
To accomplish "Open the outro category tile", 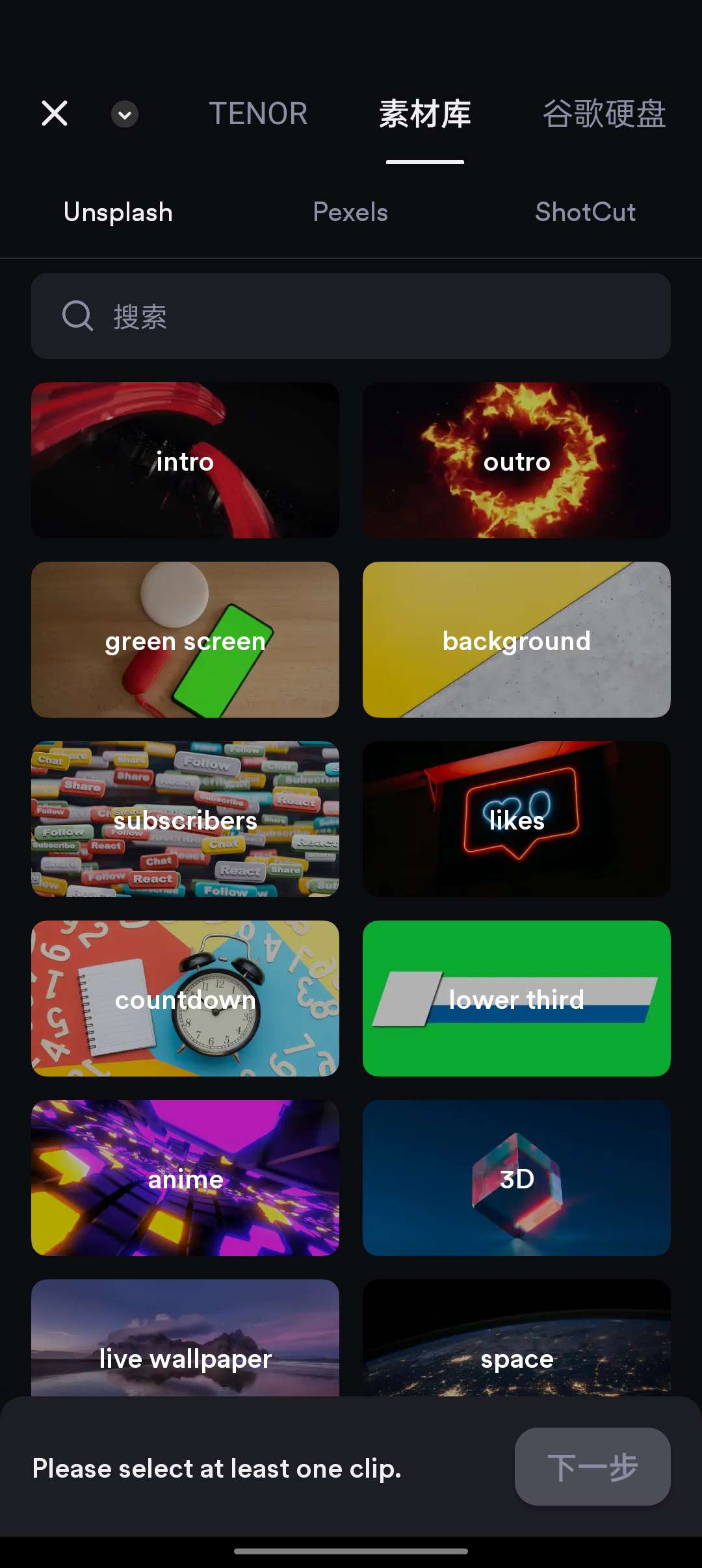I will point(517,460).
